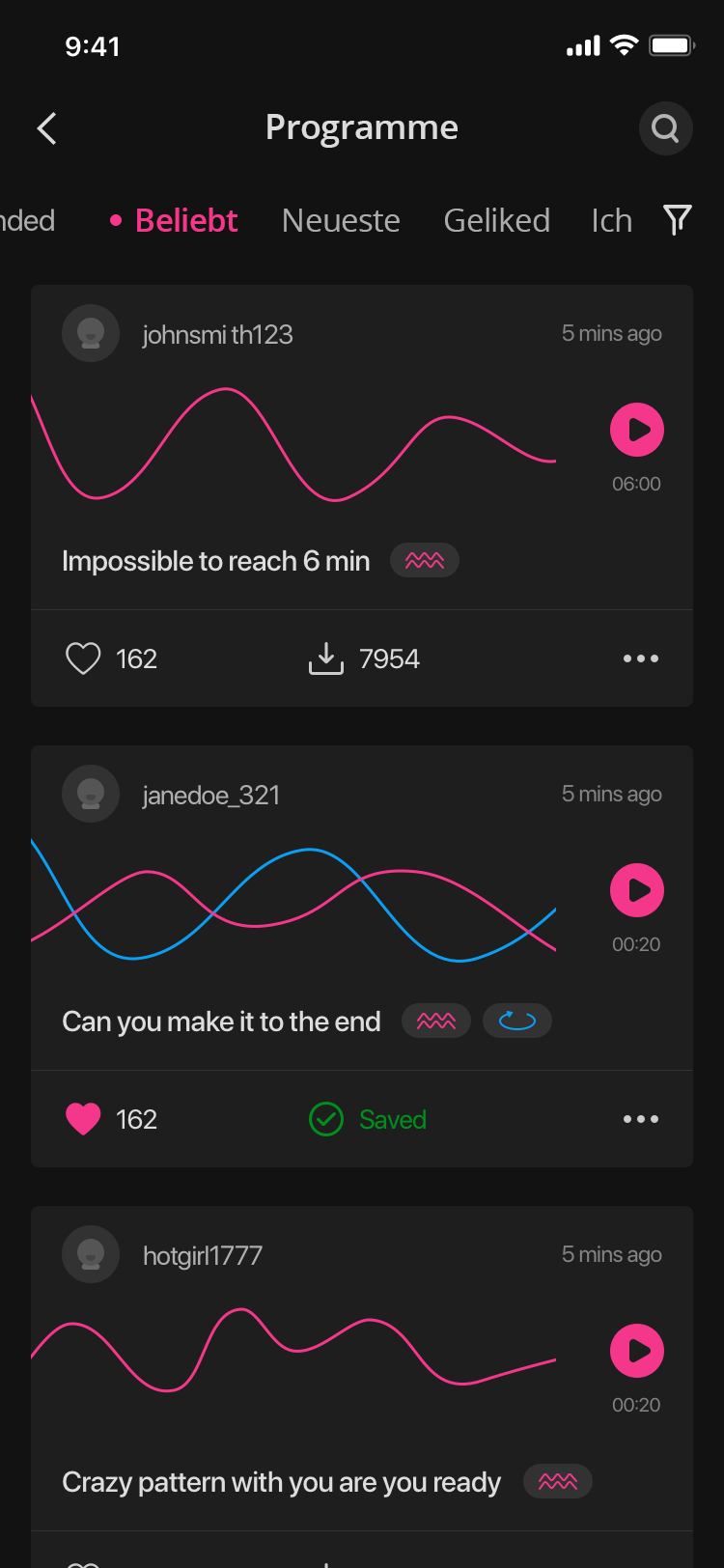724x1568 pixels.
Task: Download johnsmith123's program
Action: pyautogui.click(x=325, y=658)
